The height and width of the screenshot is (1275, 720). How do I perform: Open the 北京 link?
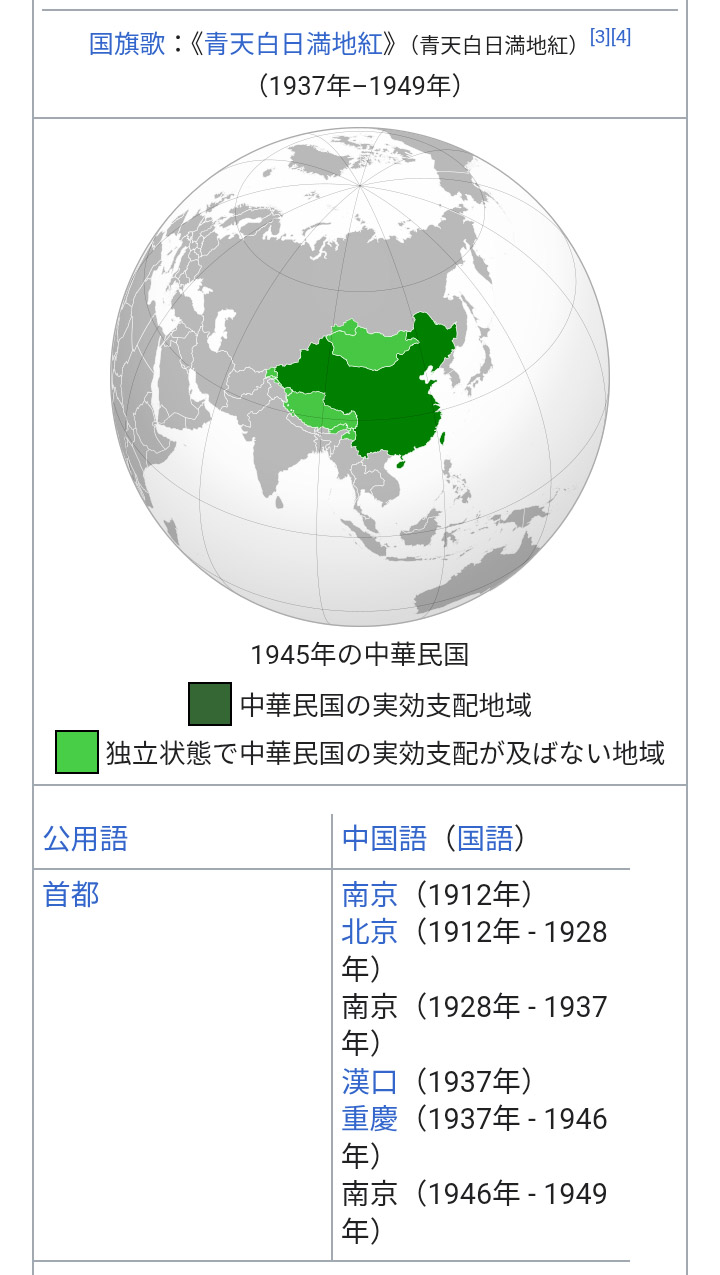[370, 932]
